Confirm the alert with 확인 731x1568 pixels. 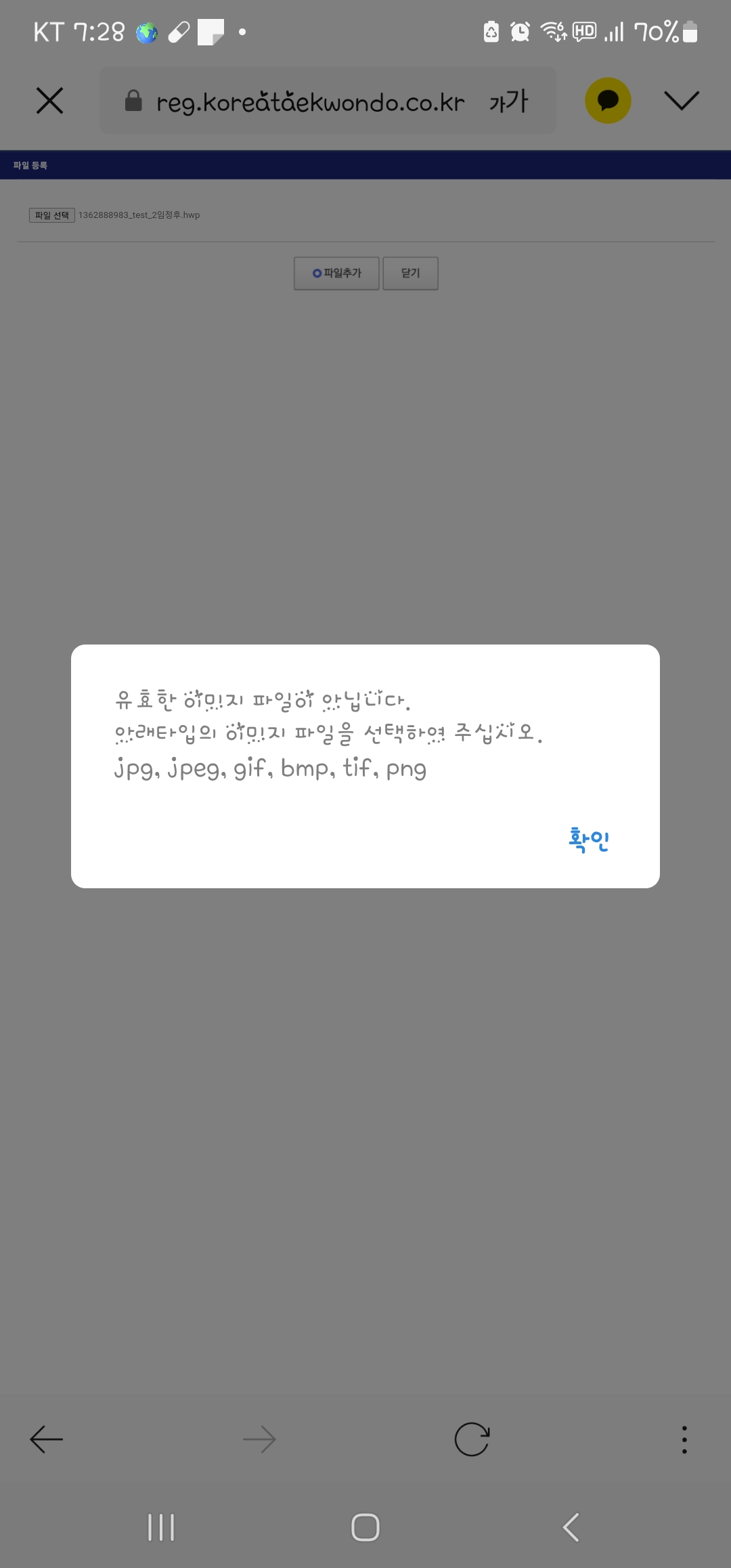click(589, 840)
